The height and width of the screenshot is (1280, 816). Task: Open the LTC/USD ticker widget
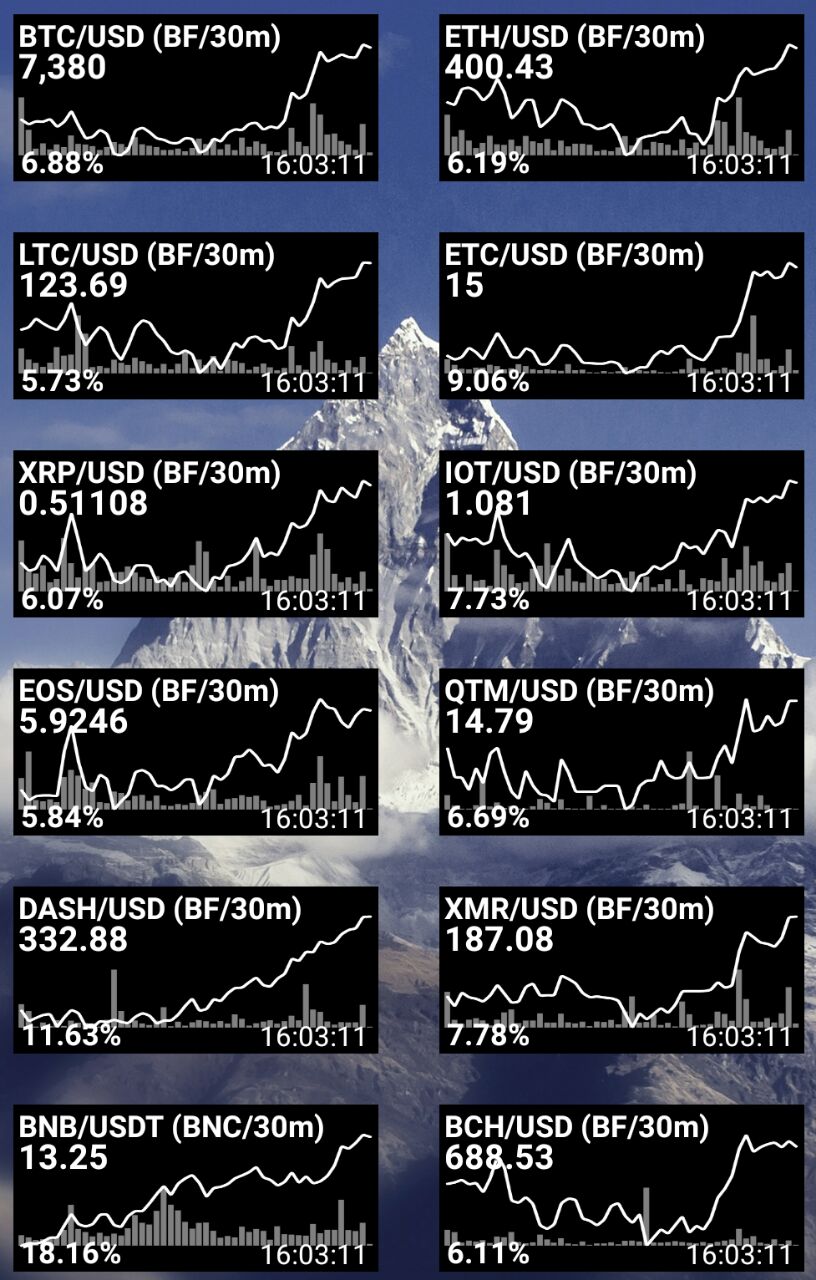pos(196,316)
